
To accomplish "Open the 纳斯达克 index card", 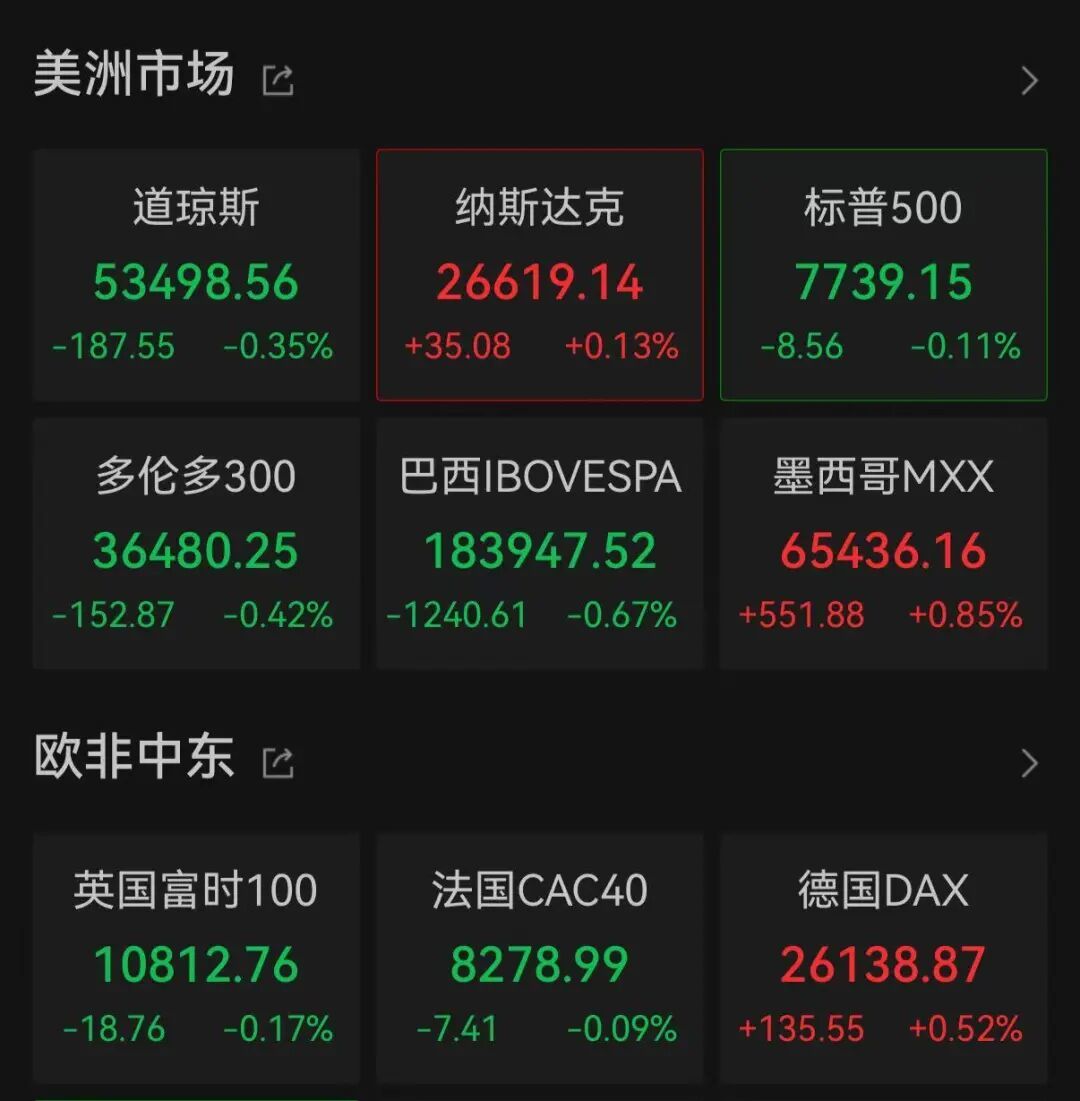I will (540, 275).
